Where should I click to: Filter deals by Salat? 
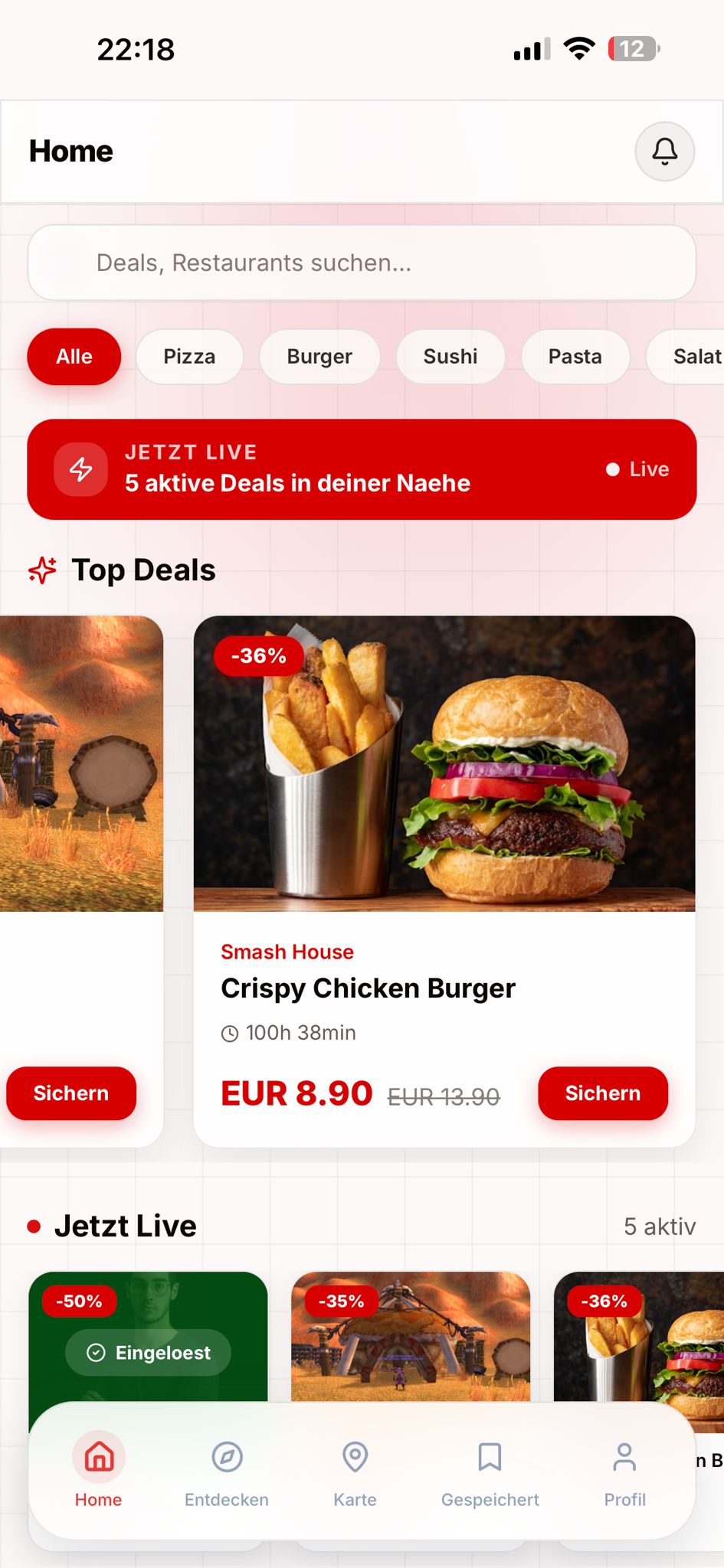pos(693,357)
